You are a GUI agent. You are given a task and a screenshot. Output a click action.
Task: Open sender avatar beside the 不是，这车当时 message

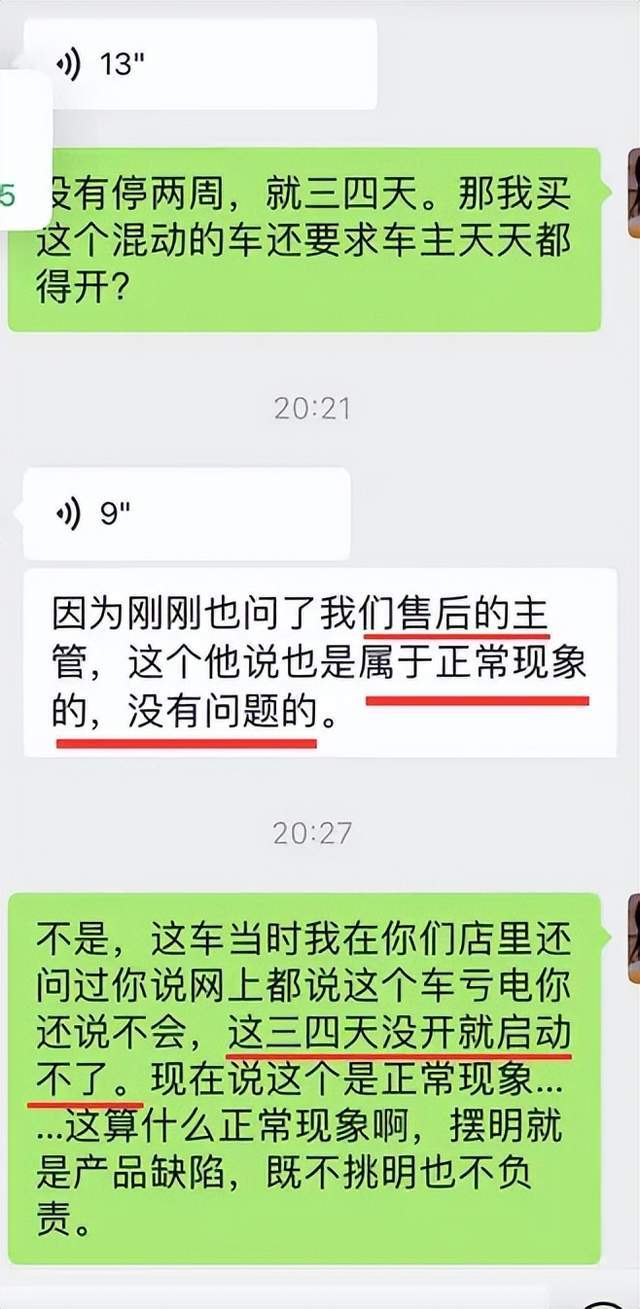633,939
